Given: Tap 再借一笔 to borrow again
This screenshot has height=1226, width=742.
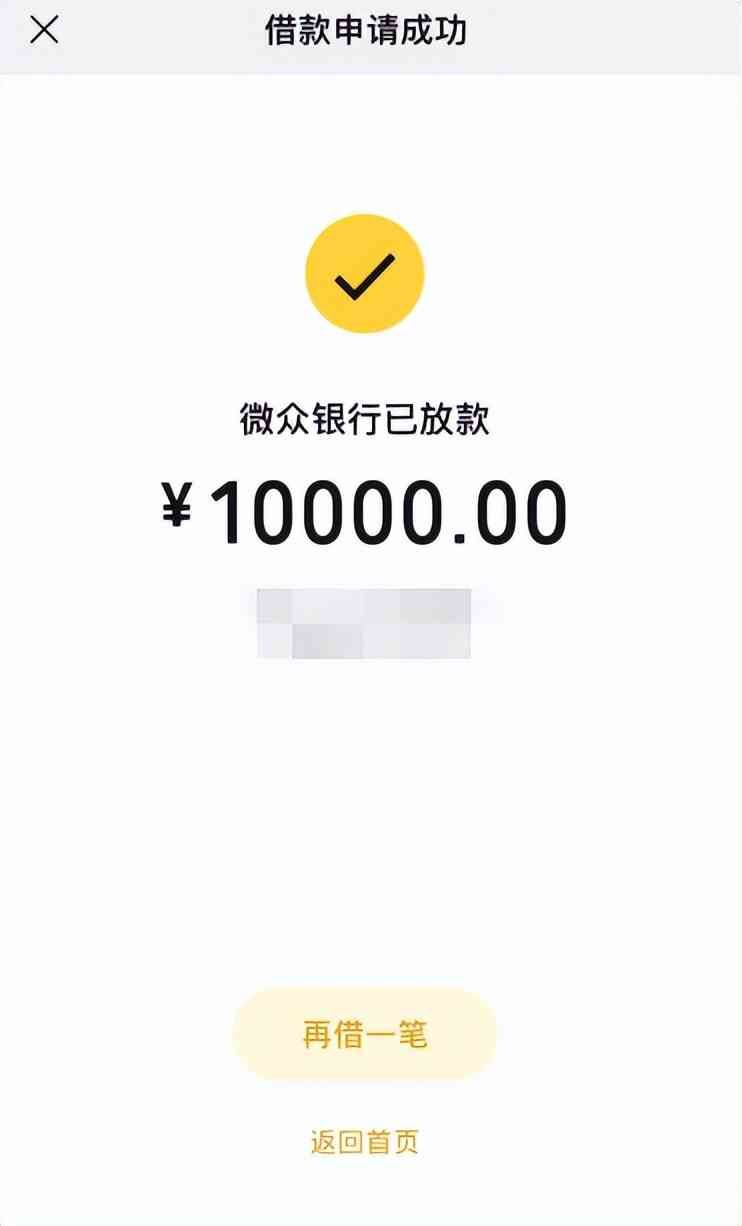Looking at the screenshot, I should [x=365, y=1034].
